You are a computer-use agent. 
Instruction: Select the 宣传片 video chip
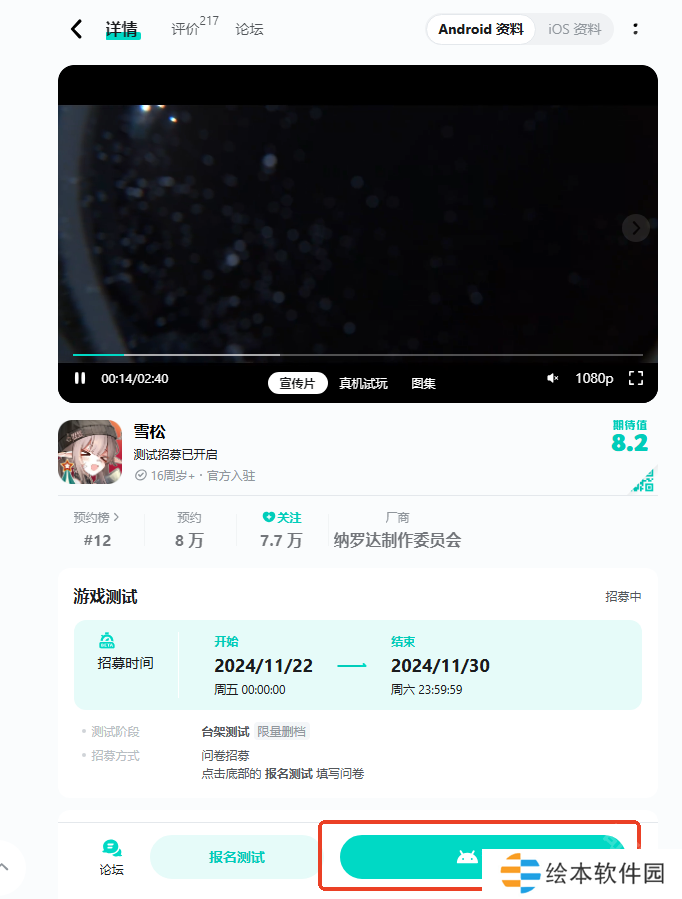coord(297,383)
